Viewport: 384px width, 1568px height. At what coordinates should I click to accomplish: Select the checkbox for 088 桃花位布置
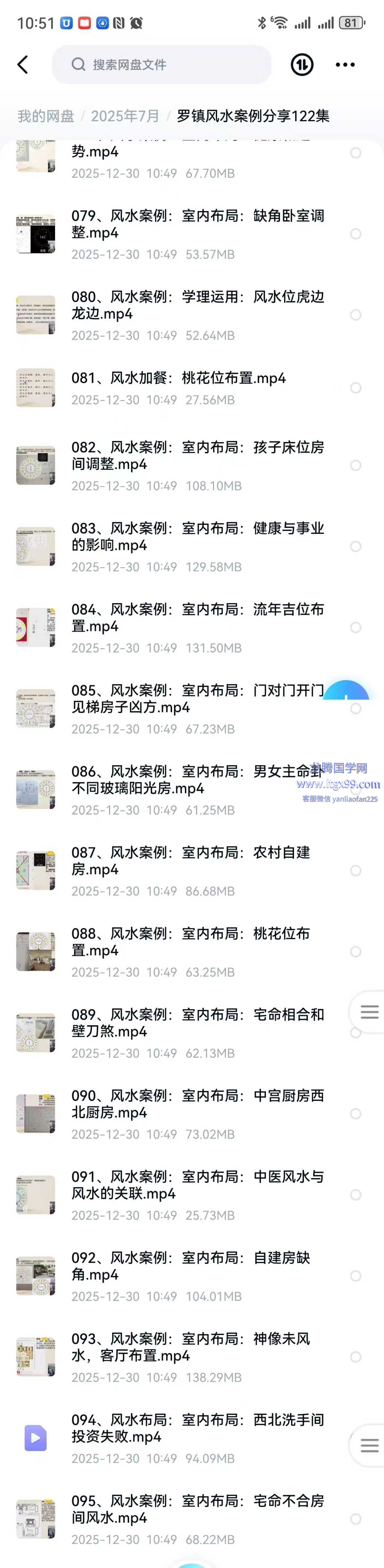[x=356, y=951]
